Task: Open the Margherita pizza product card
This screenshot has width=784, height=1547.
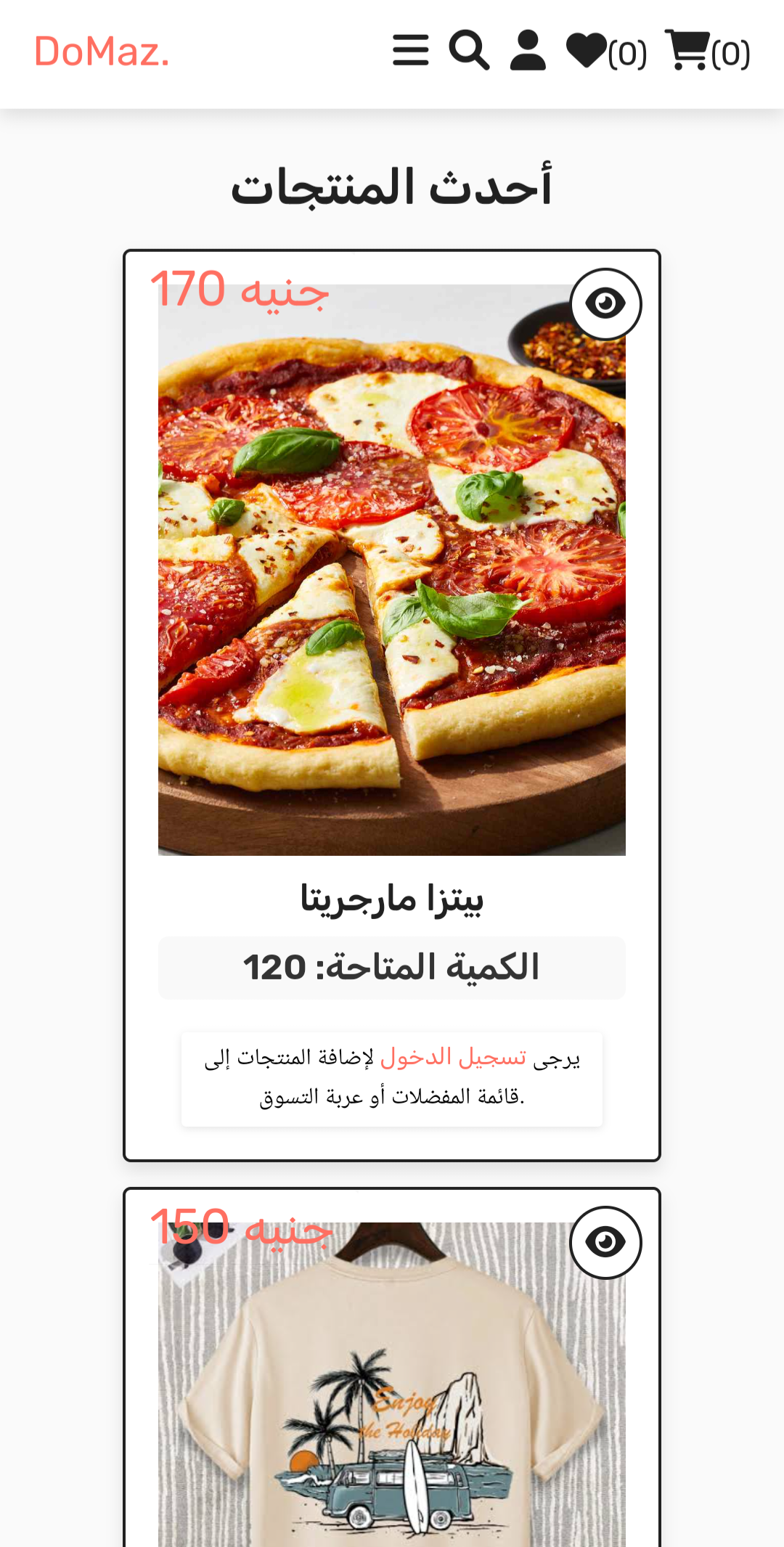Action: [392, 706]
